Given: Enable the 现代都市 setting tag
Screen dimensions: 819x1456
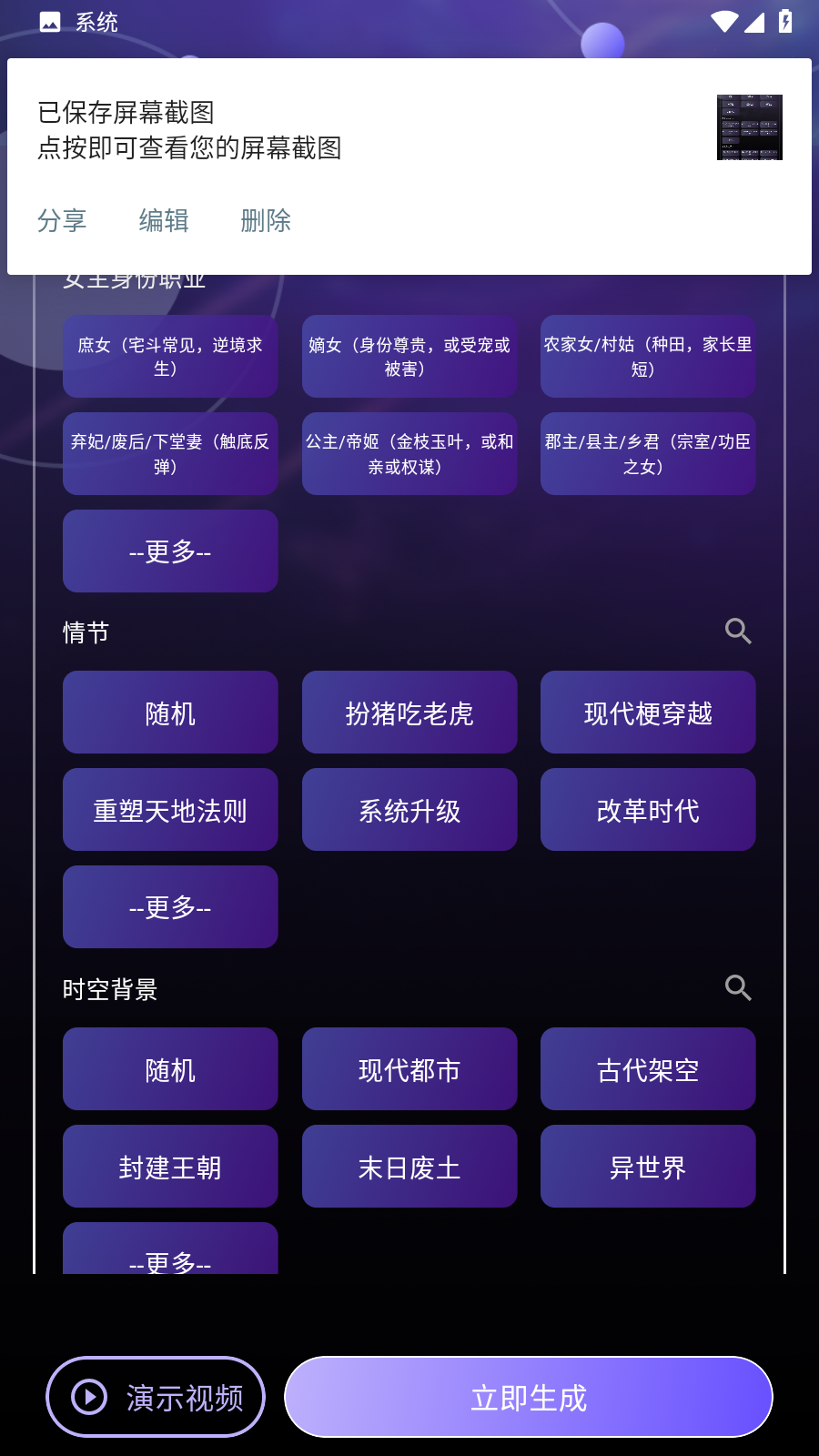Looking at the screenshot, I should point(409,1068).
